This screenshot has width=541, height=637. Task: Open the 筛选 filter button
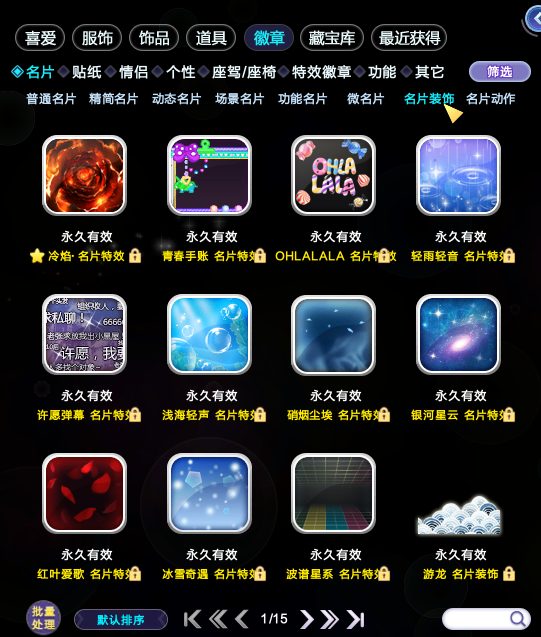click(500, 72)
